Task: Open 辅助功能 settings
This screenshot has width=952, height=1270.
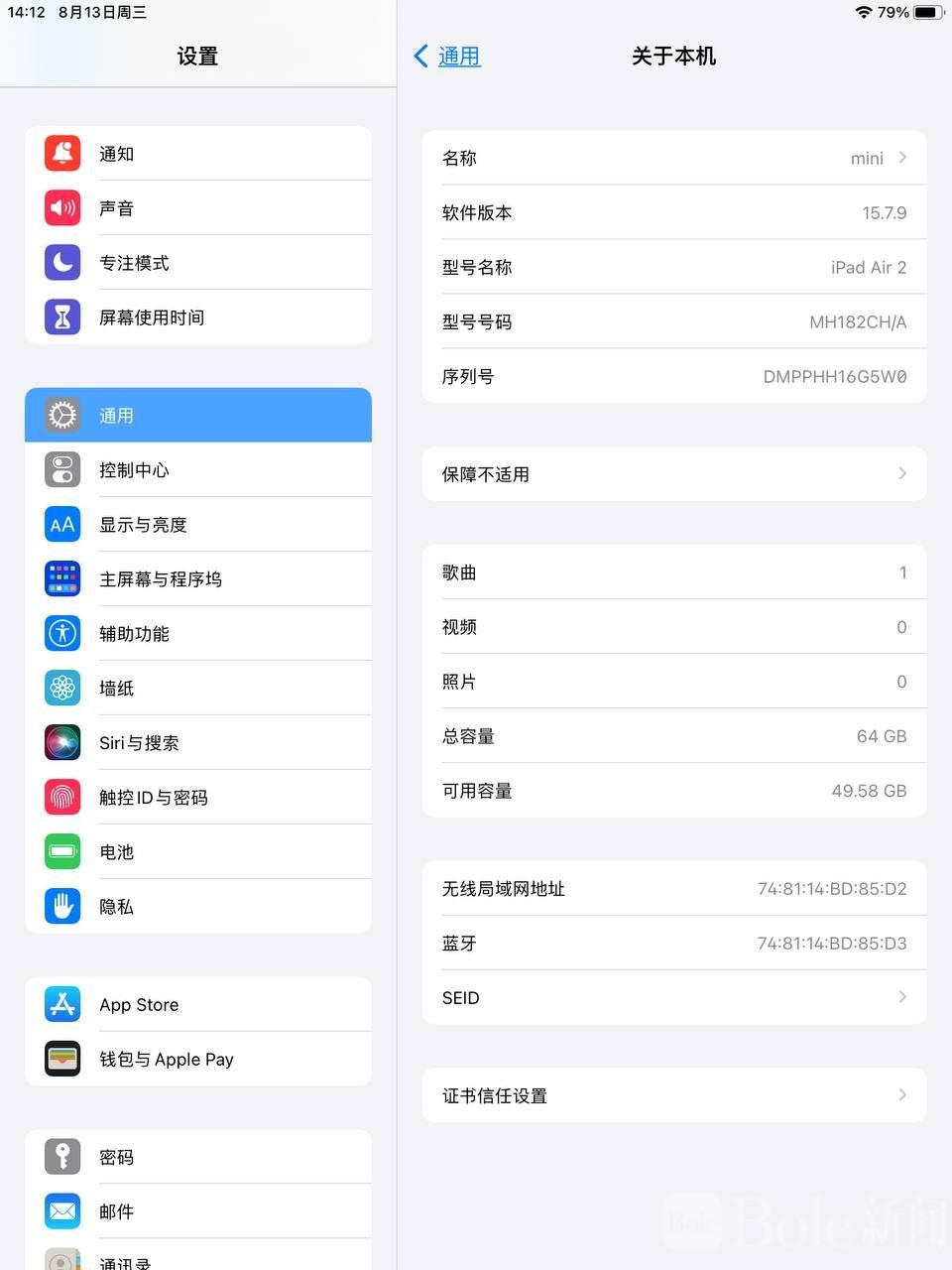Action: coord(198,634)
